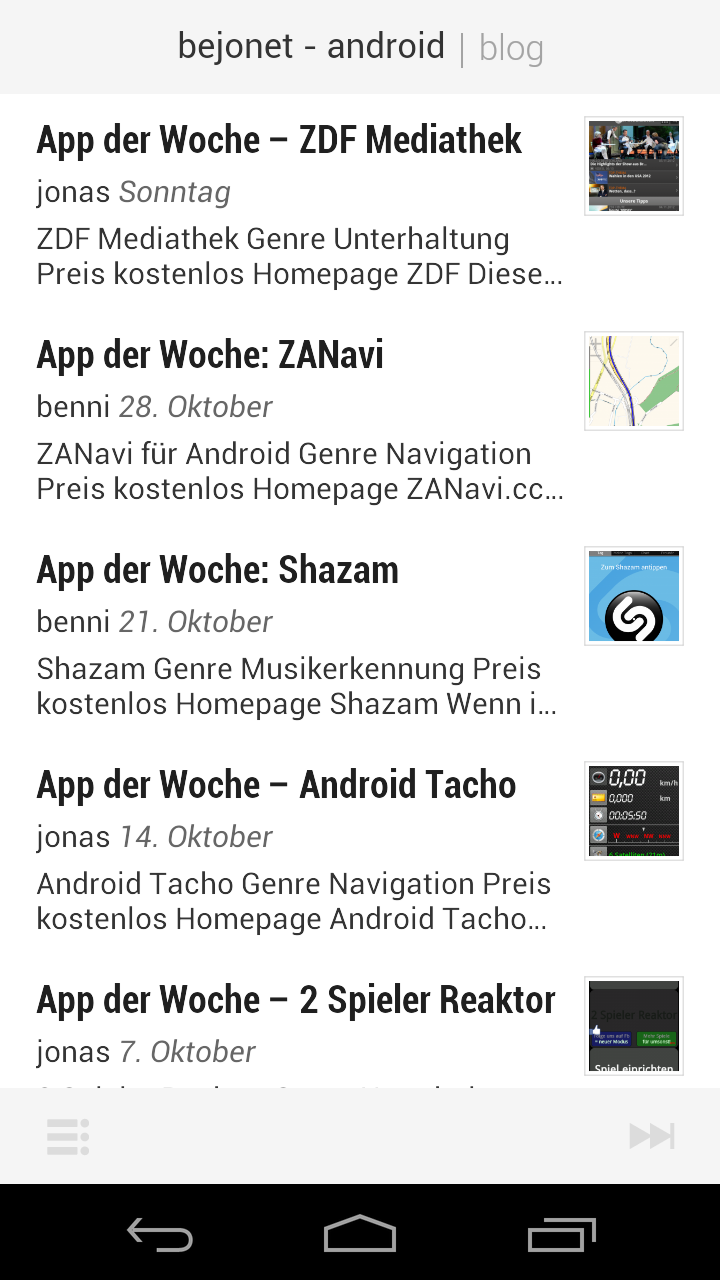Tap the bejonet - android blog header
Image resolution: width=720 pixels, height=1280 pixels.
360,47
